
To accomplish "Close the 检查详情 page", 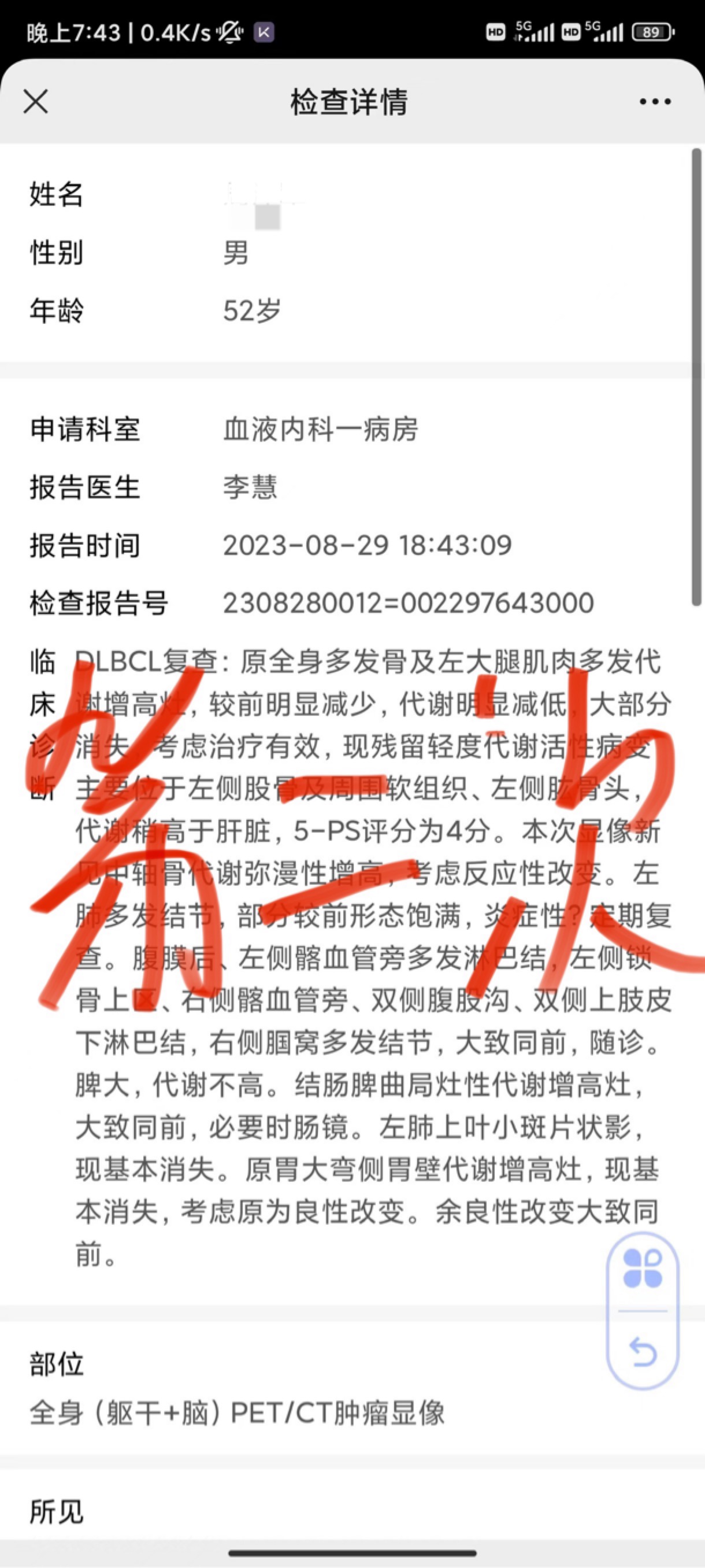I will [x=36, y=102].
